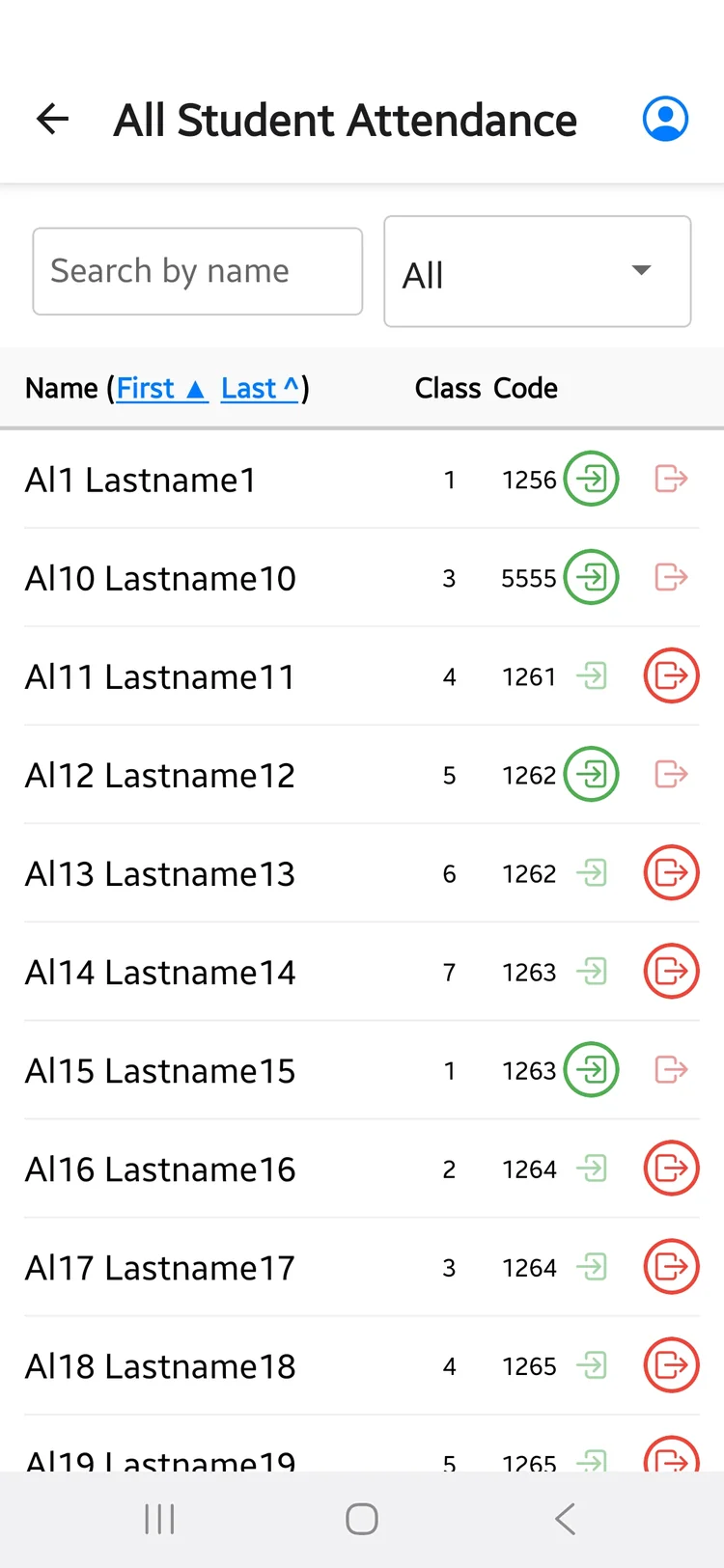Check out Al18 Lastname18
Viewport: 724px width, 1568px height.
tap(671, 1365)
